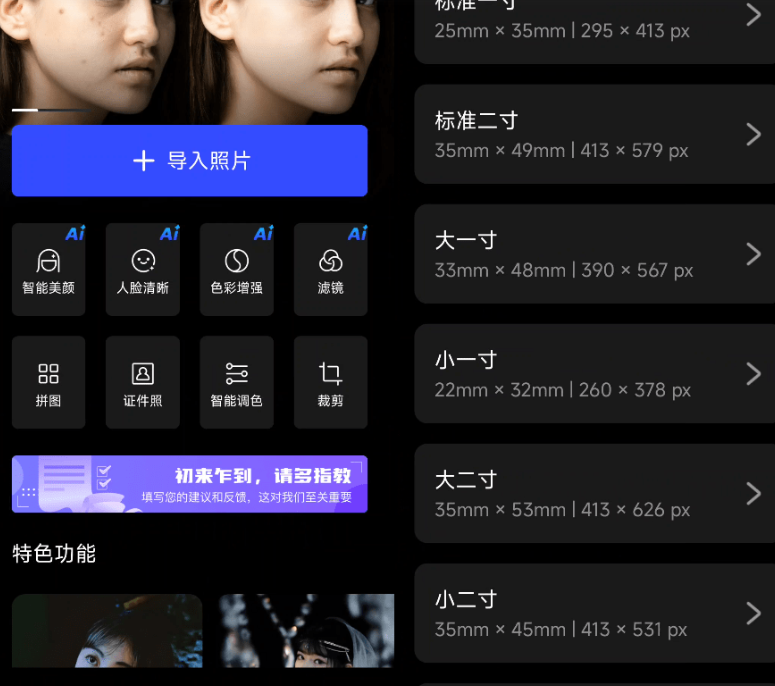Open the 人脸清晰 face sharpening tool
This screenshot has height=686, width=775.
[x=142, y=270]
